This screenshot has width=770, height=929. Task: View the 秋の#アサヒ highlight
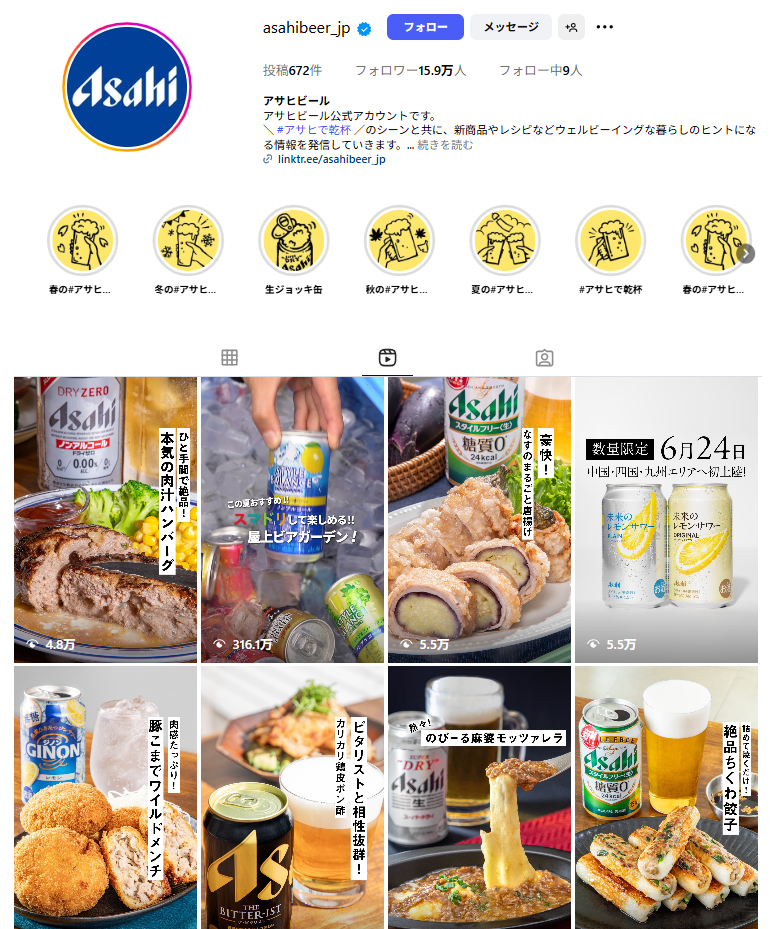[x=399, y=241]
